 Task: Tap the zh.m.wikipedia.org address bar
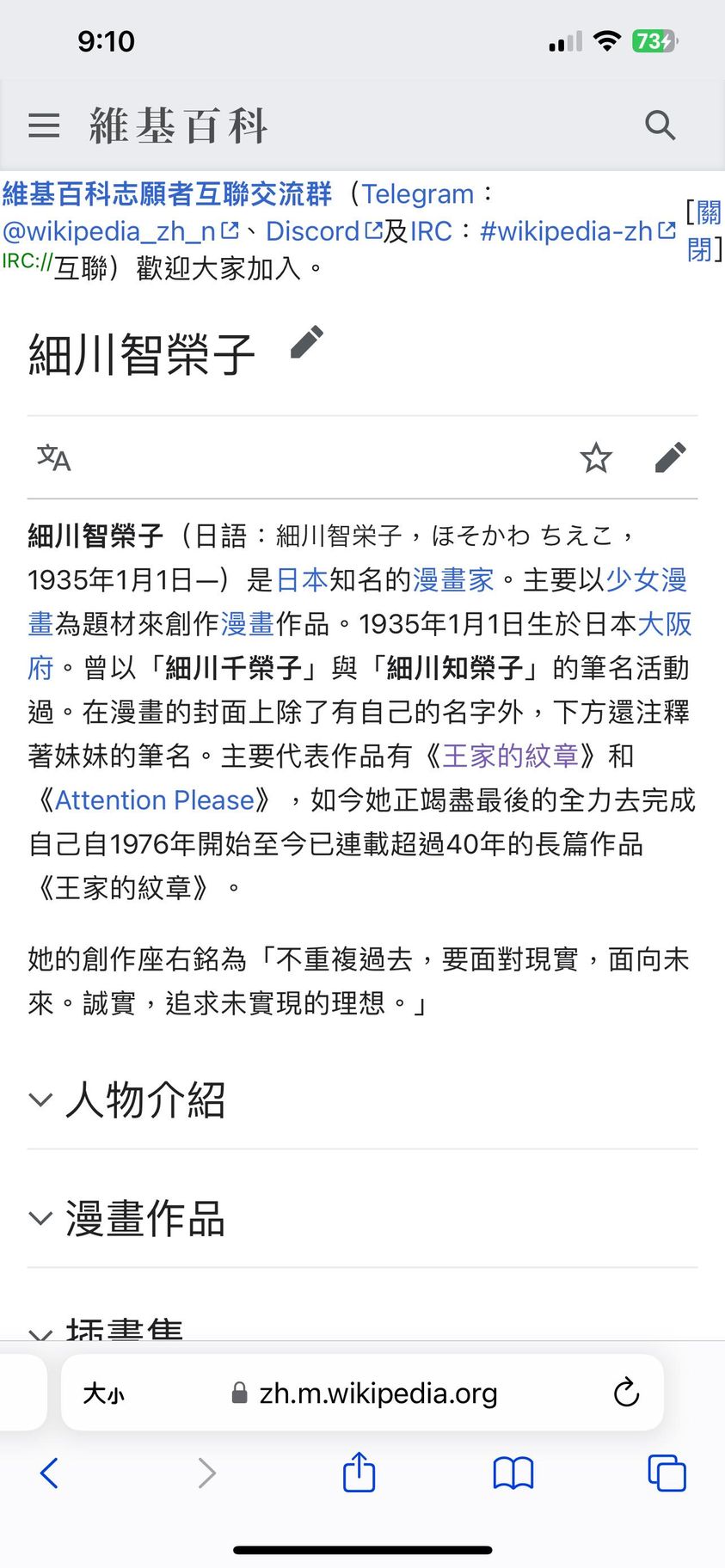click(x=378, y=1393)
